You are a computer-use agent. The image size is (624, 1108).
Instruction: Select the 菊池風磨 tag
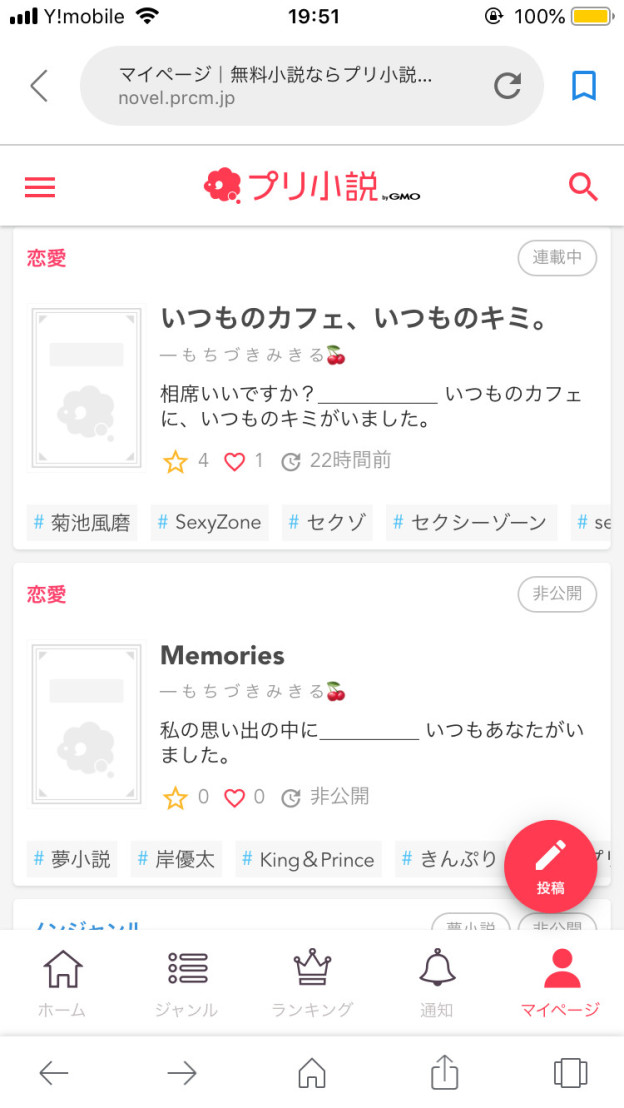[x=82, y=523]
